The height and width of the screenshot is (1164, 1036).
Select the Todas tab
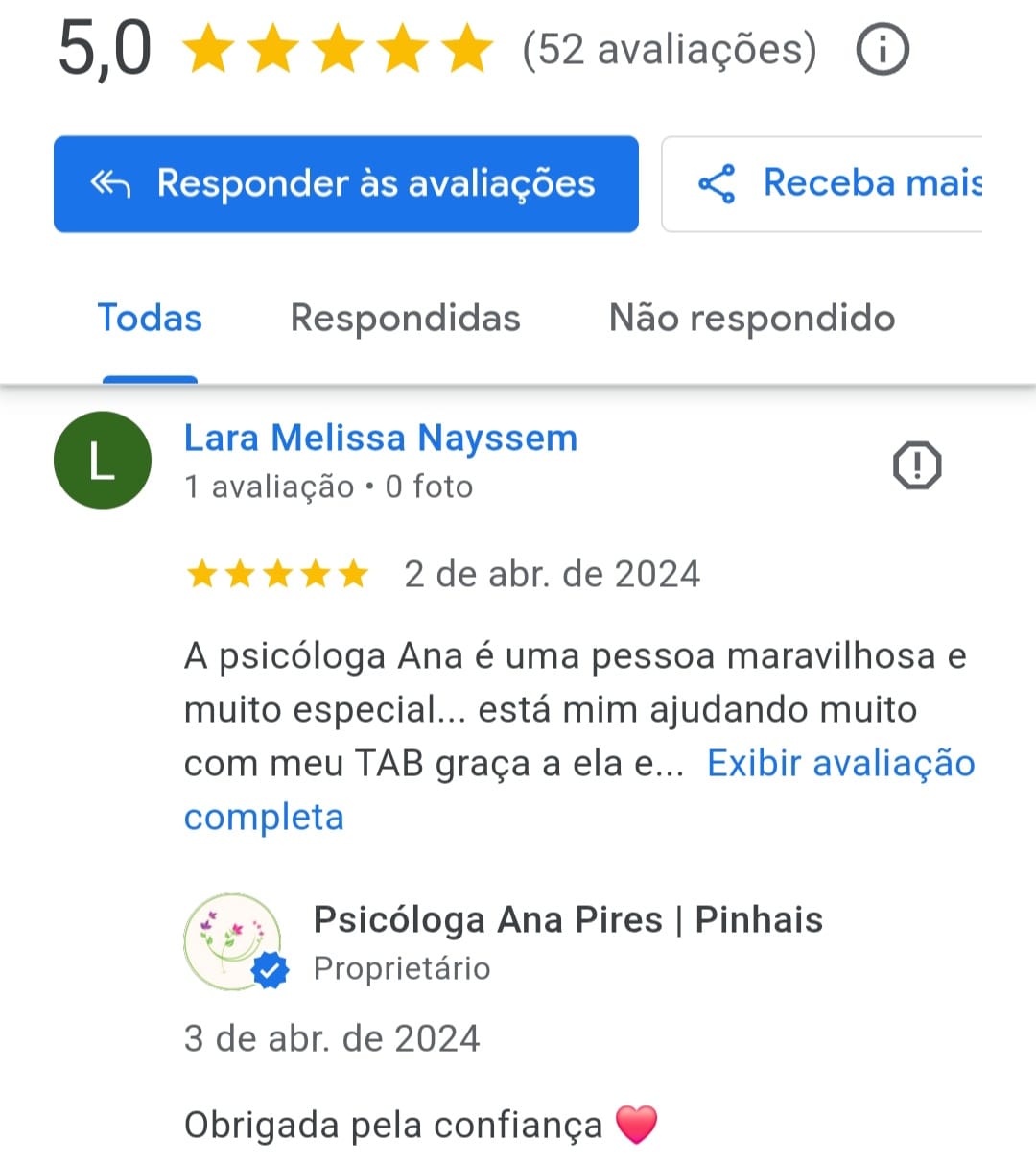click(150, 319)
